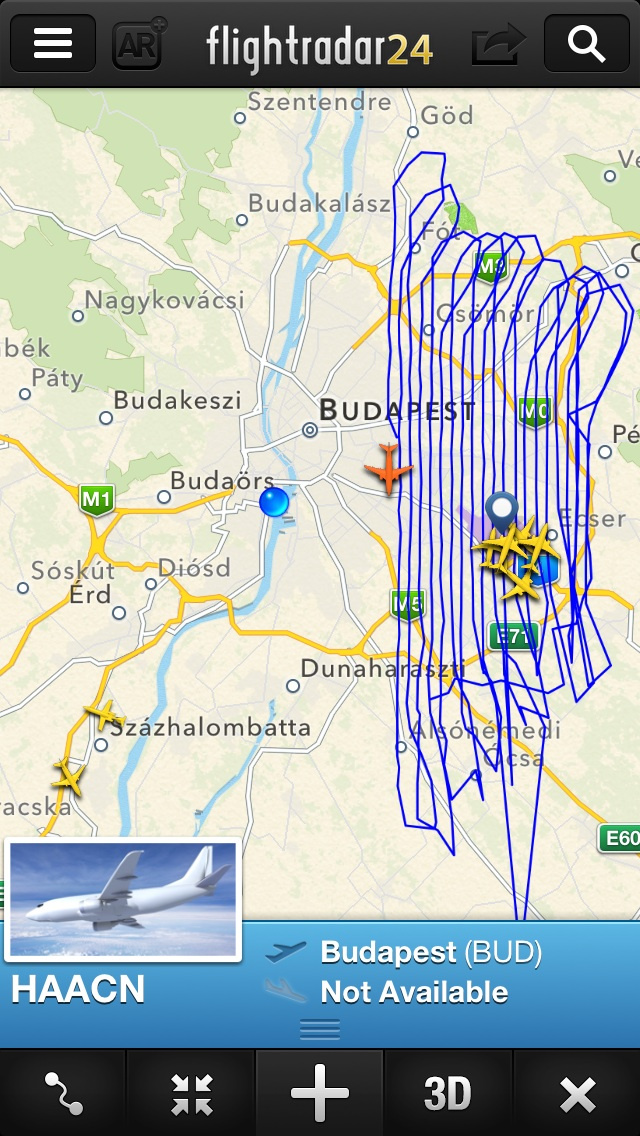Switch to 3D view
This screenshot has width=640, height=1136.
[x=447, y=1093]
